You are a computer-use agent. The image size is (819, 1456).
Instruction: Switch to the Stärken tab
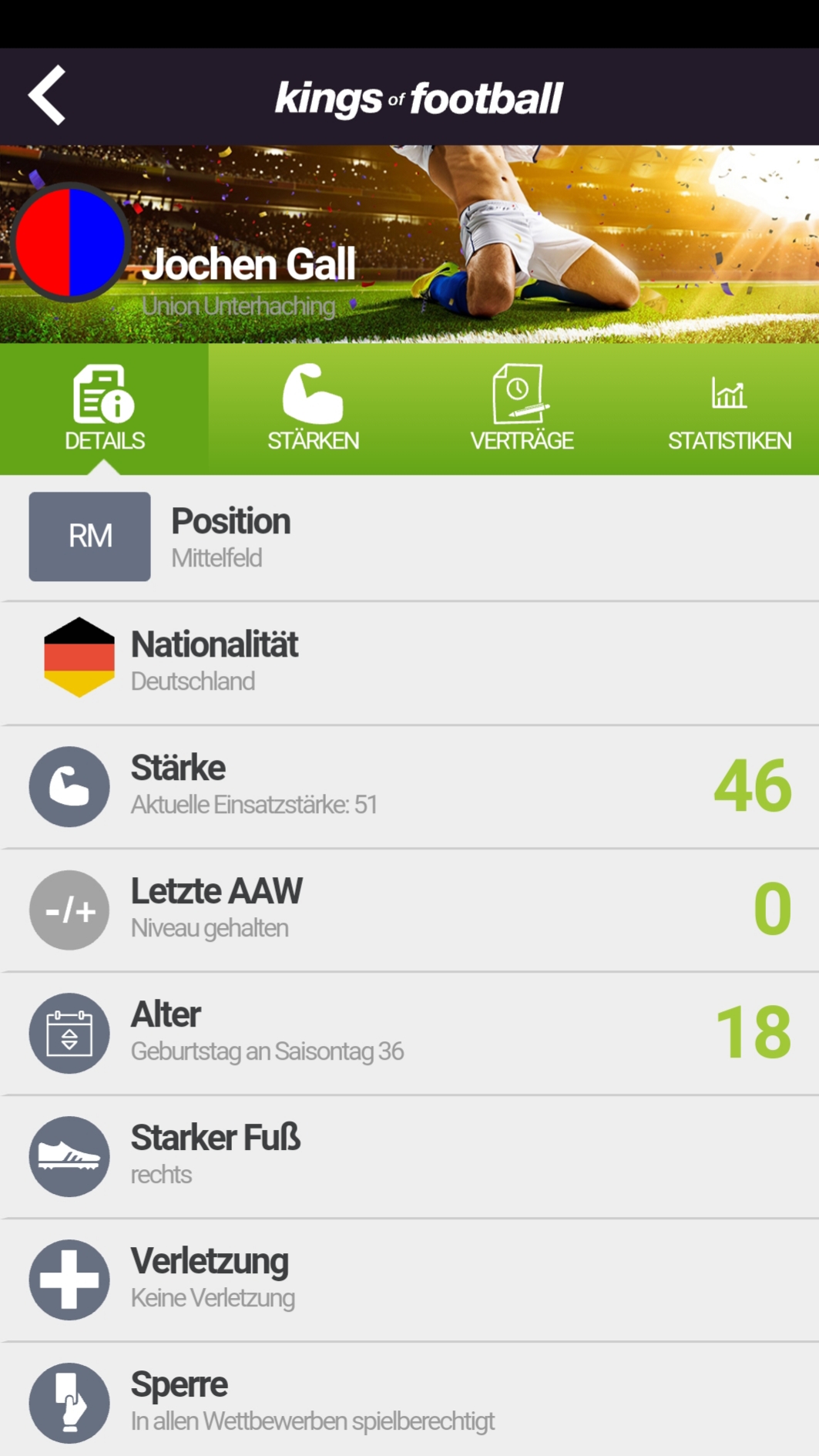(313, 409)
